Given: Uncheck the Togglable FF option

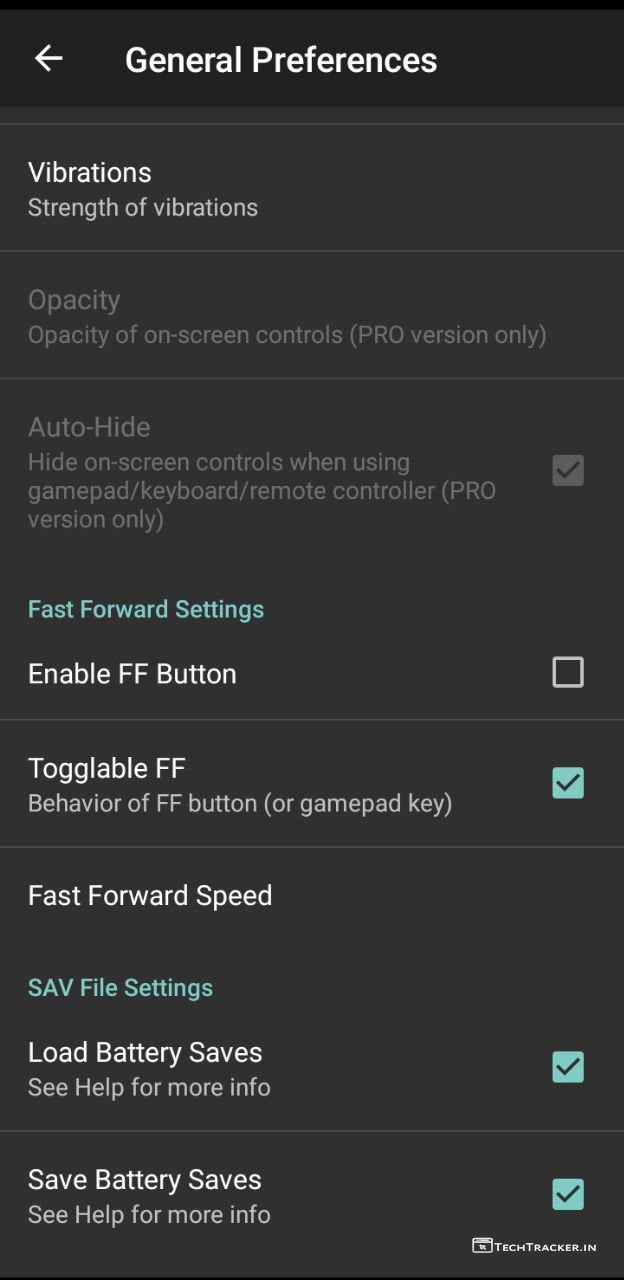Looking at the screenshot, I should tap(567, 783).
